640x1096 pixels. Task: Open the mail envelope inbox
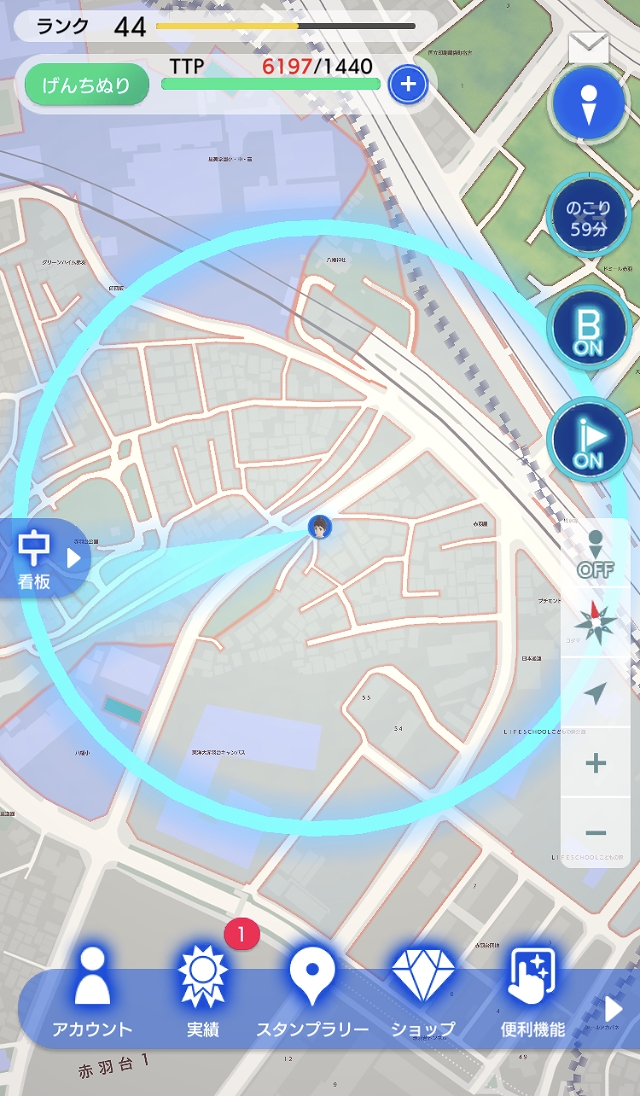(588, 47)
